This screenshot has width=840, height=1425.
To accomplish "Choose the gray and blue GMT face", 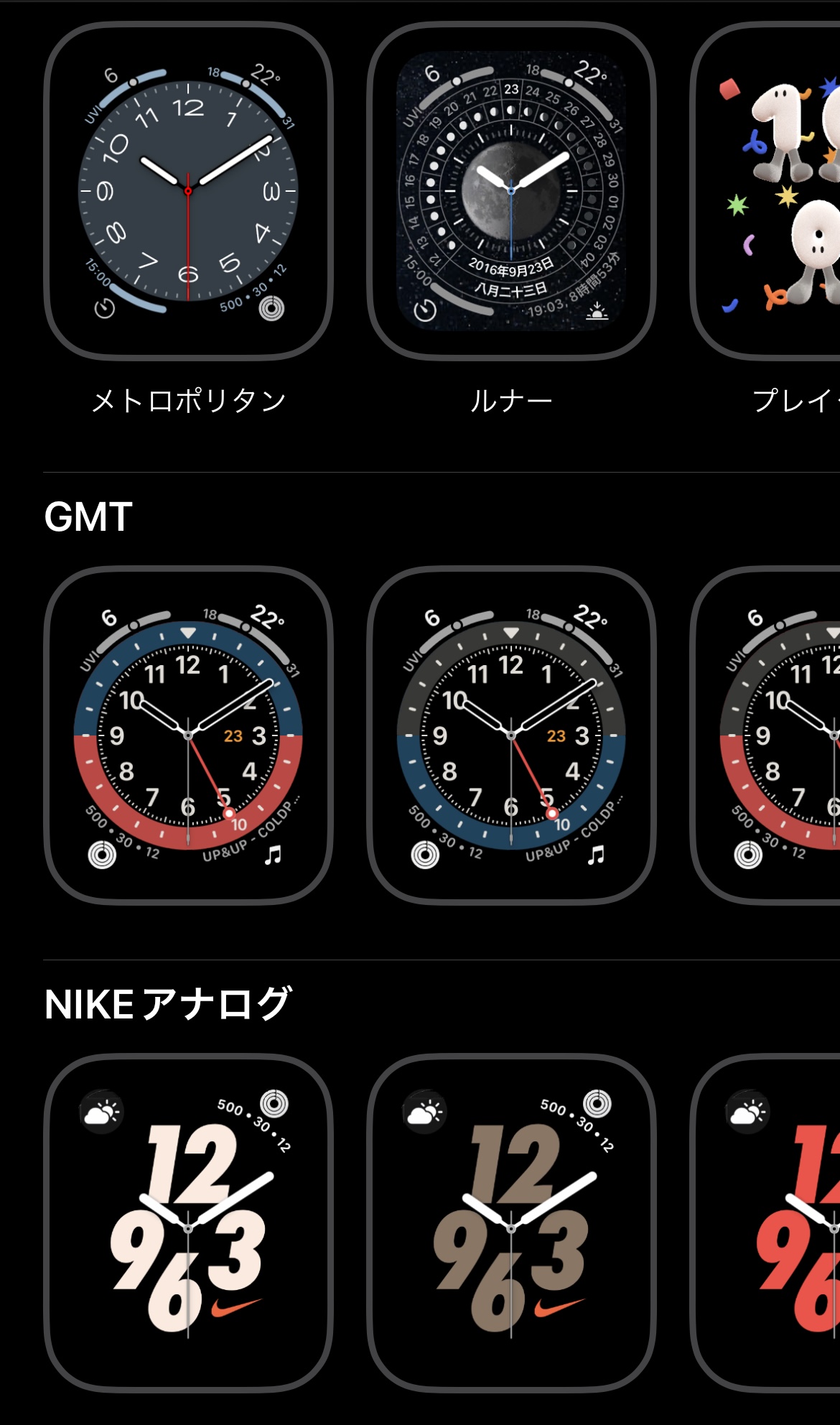I will click(x=511, y=735).
